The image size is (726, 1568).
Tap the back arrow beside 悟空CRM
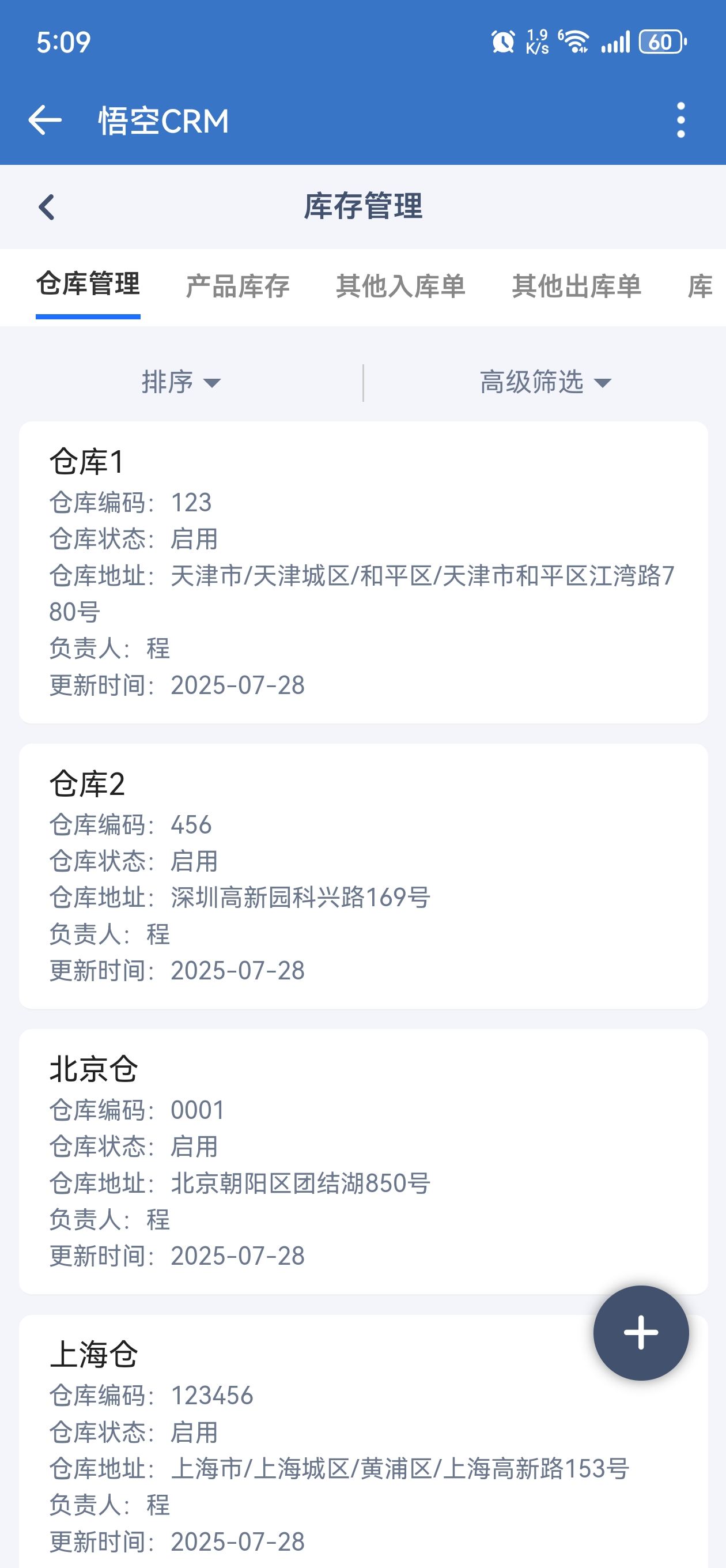(44, 120)
